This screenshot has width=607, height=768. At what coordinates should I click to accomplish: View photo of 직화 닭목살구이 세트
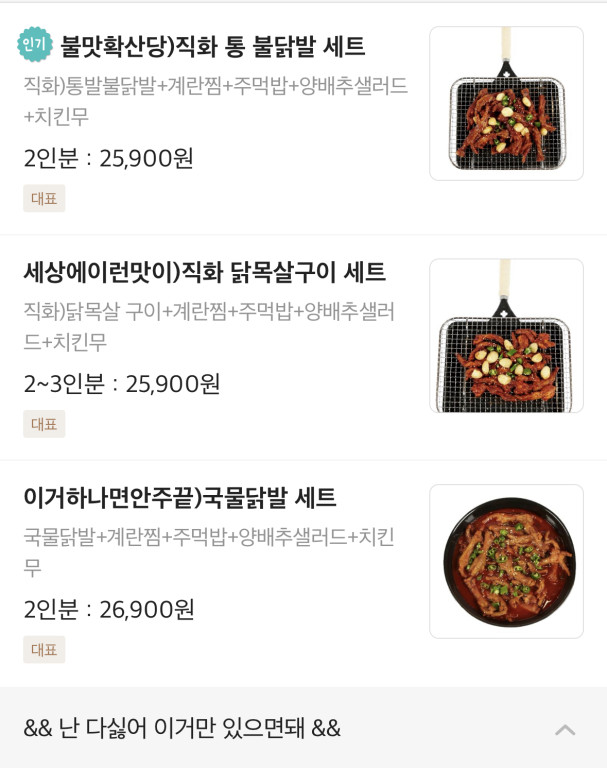[x=506, y=336]
